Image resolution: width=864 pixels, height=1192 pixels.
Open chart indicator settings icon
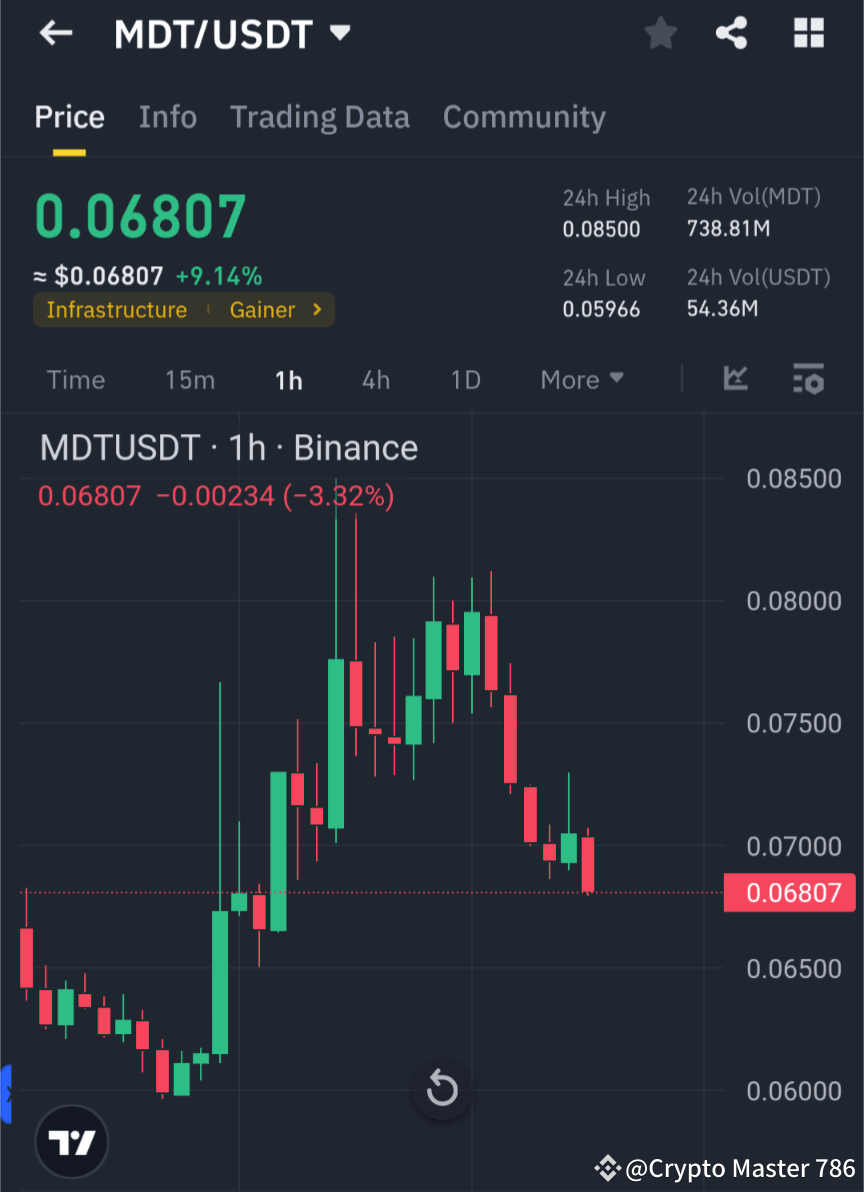coord(808,379)
